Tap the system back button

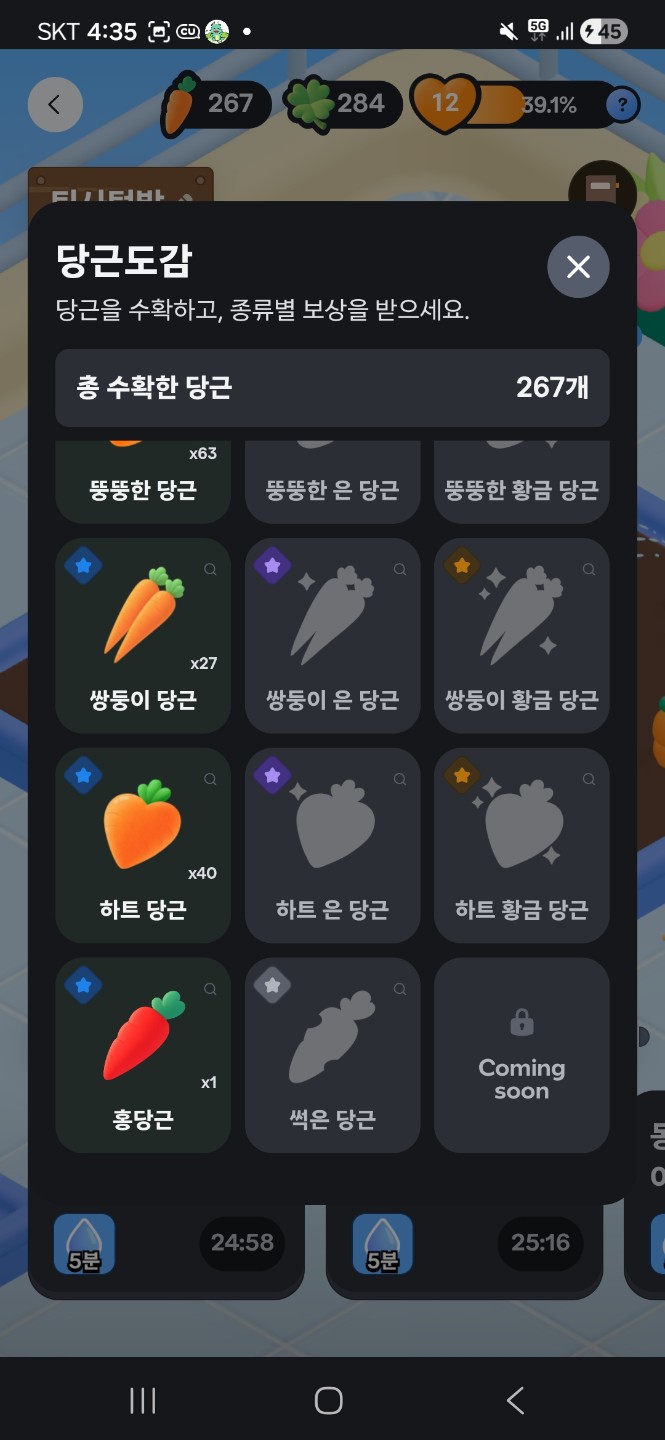click(515, 1401)
